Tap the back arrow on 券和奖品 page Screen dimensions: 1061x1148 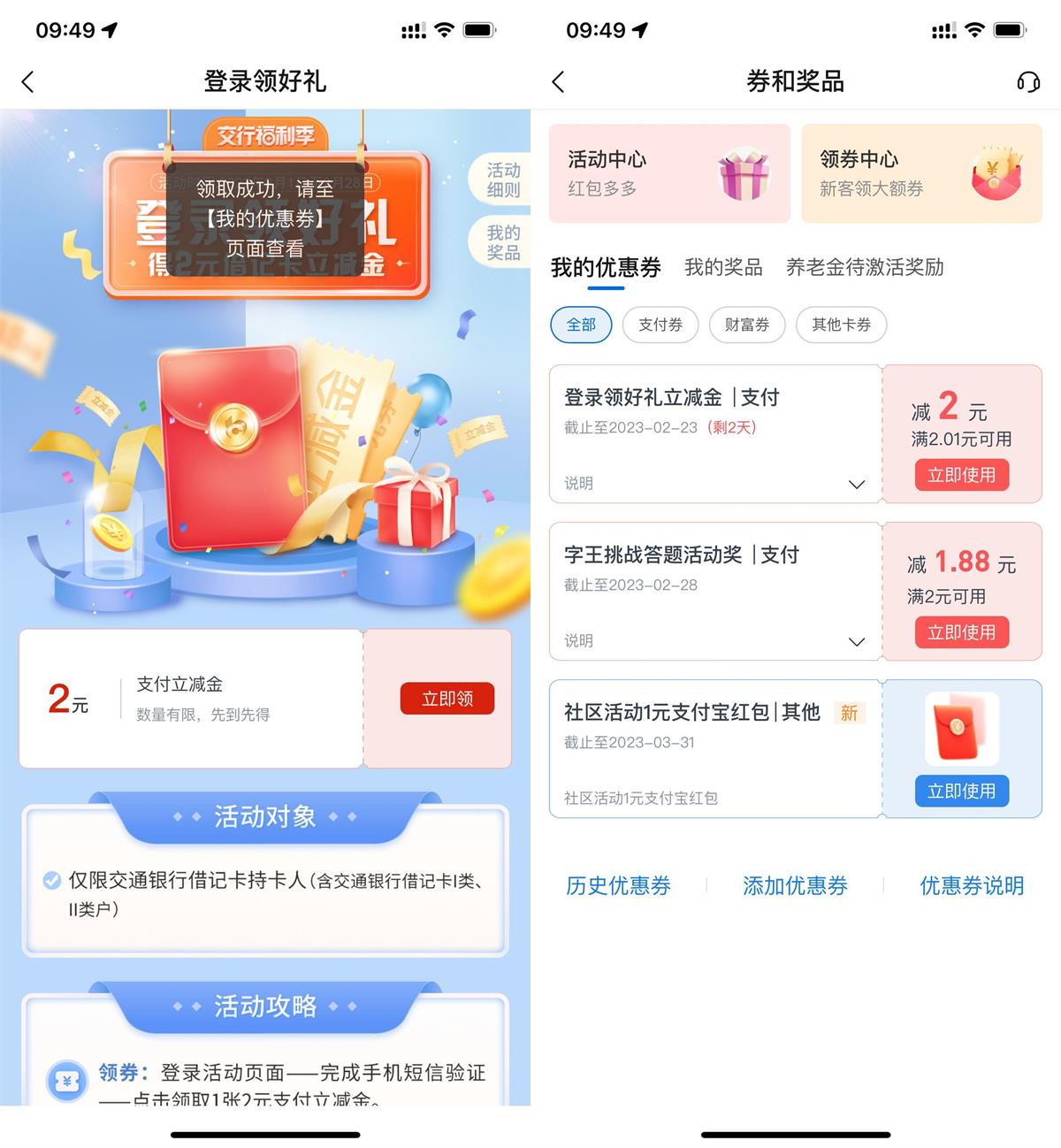[x=558, y=81]
